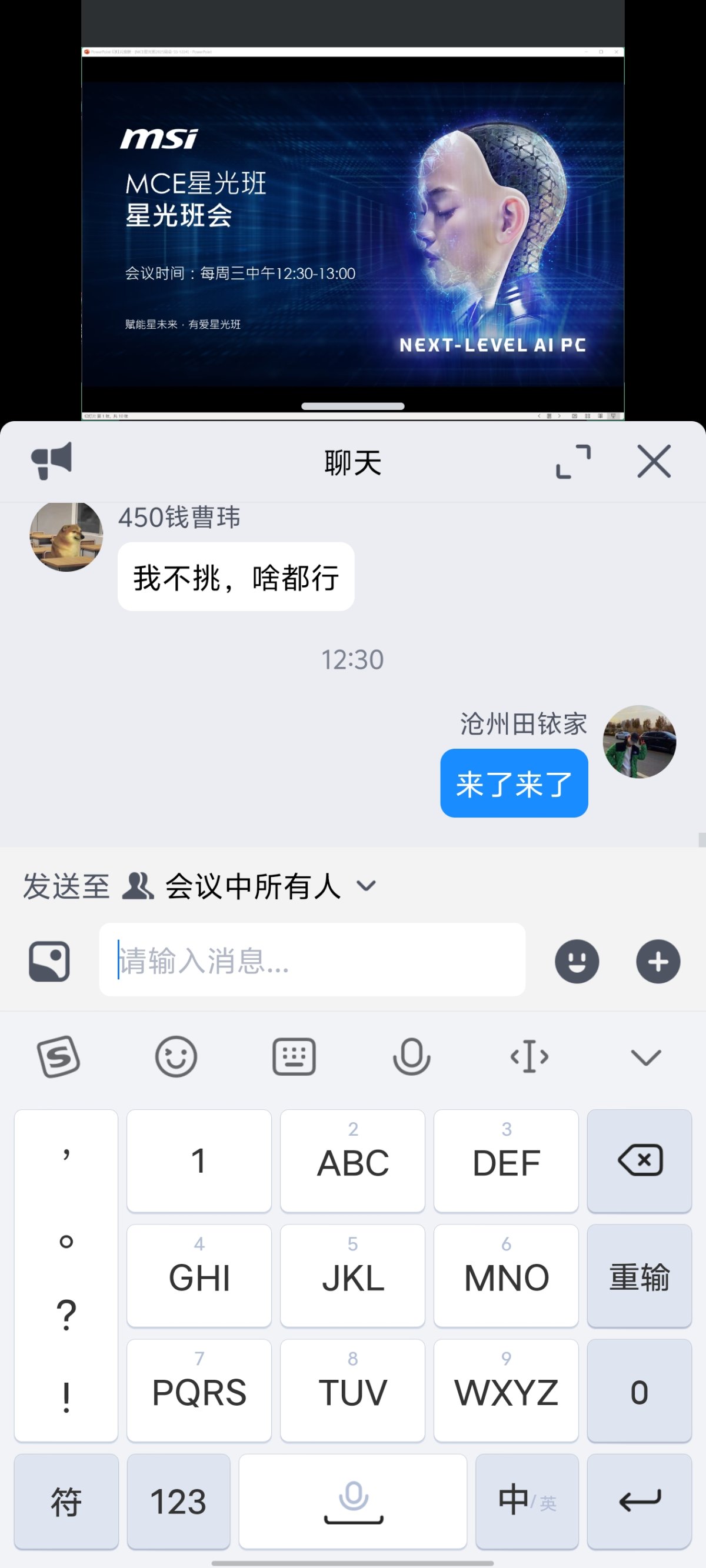Tap the backspace delete key
Image resolution: width=706 pixels, height=1568 pixels.
click(639, 1159)
